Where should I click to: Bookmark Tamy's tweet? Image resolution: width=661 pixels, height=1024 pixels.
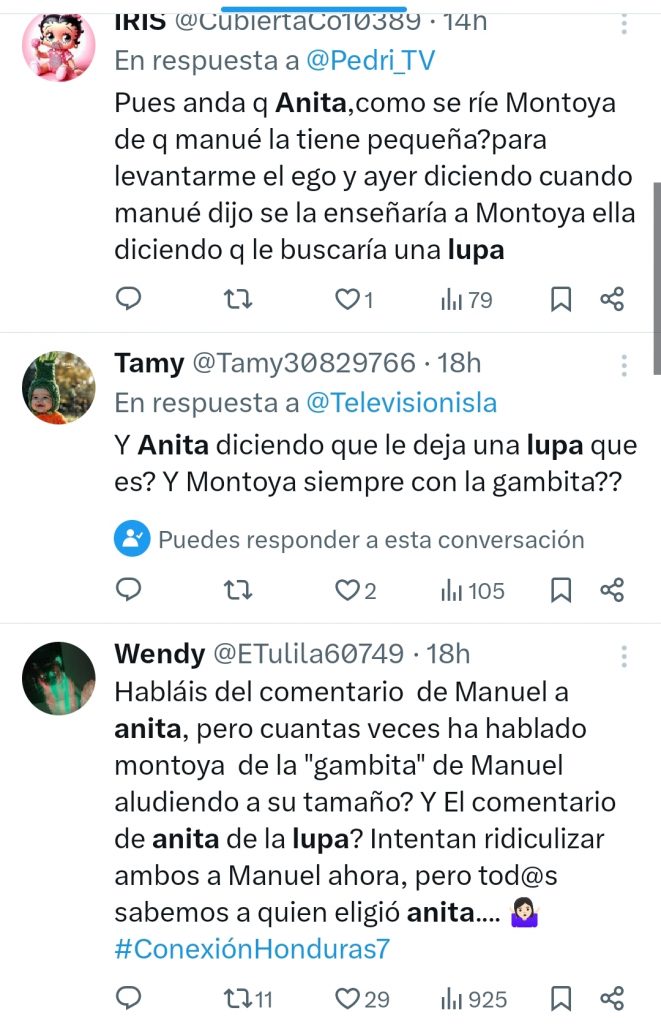[x=562, y=590]
